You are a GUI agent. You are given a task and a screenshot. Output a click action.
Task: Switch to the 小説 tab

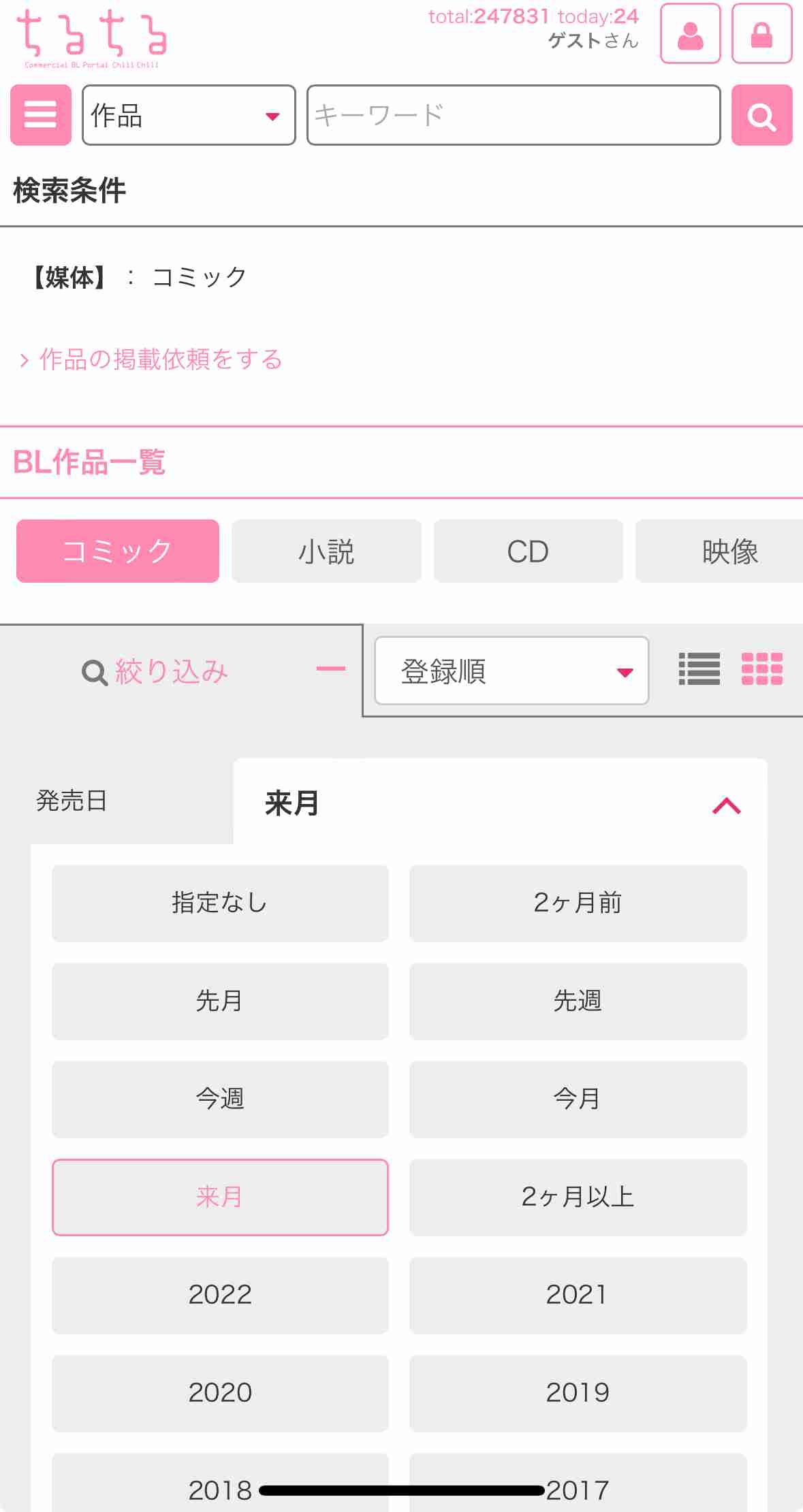326,551
